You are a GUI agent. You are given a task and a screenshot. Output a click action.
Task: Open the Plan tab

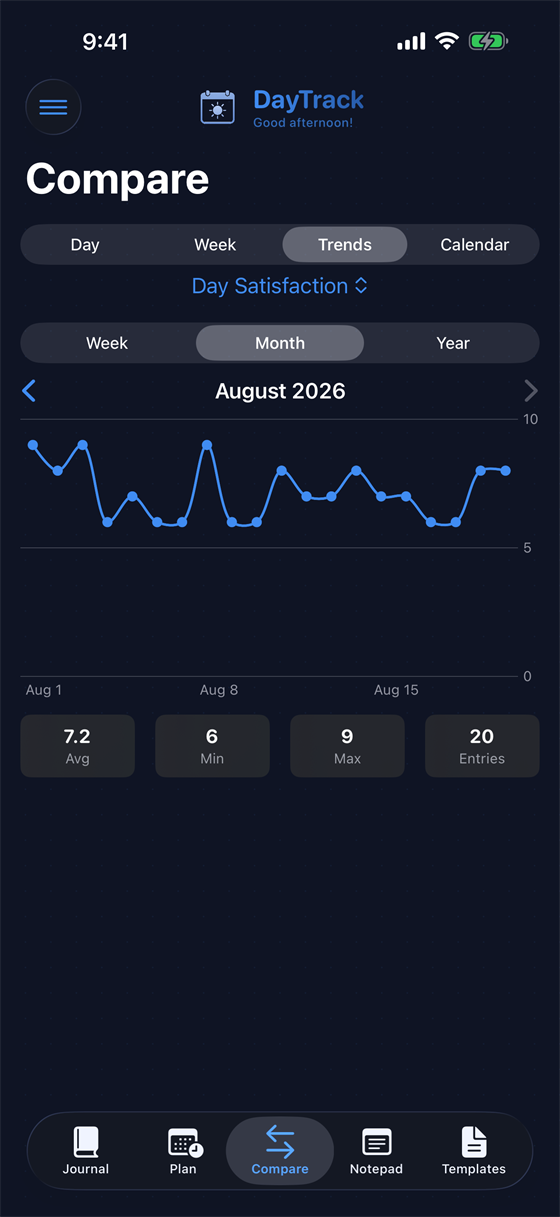point(183,1151)
